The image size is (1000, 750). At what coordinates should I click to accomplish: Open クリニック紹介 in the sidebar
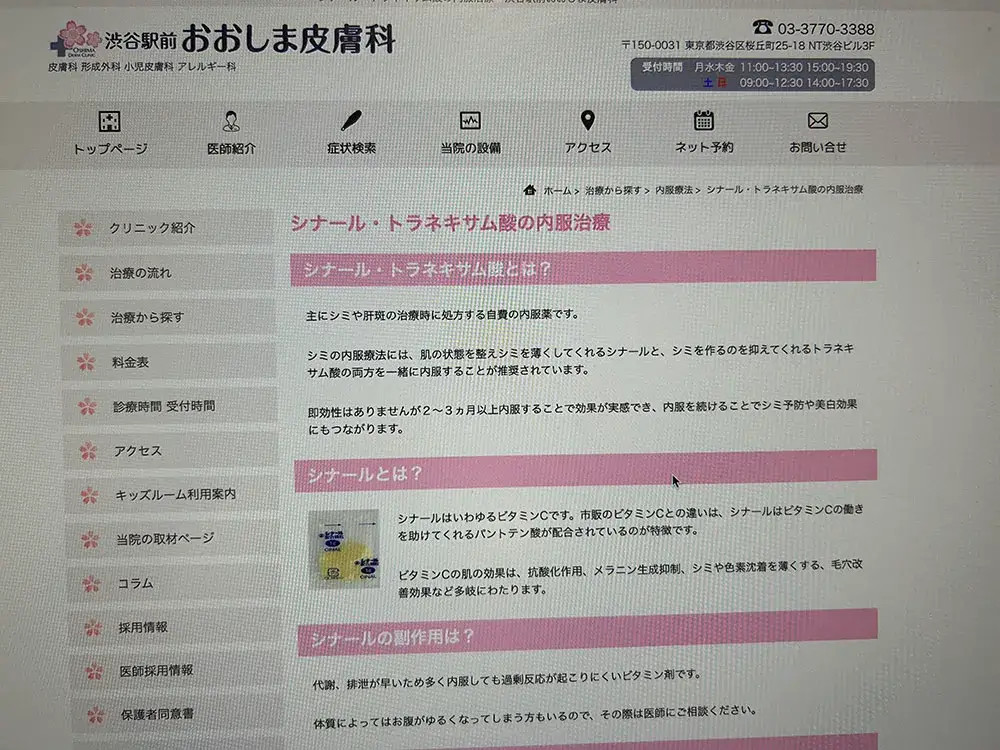[152, 228]
